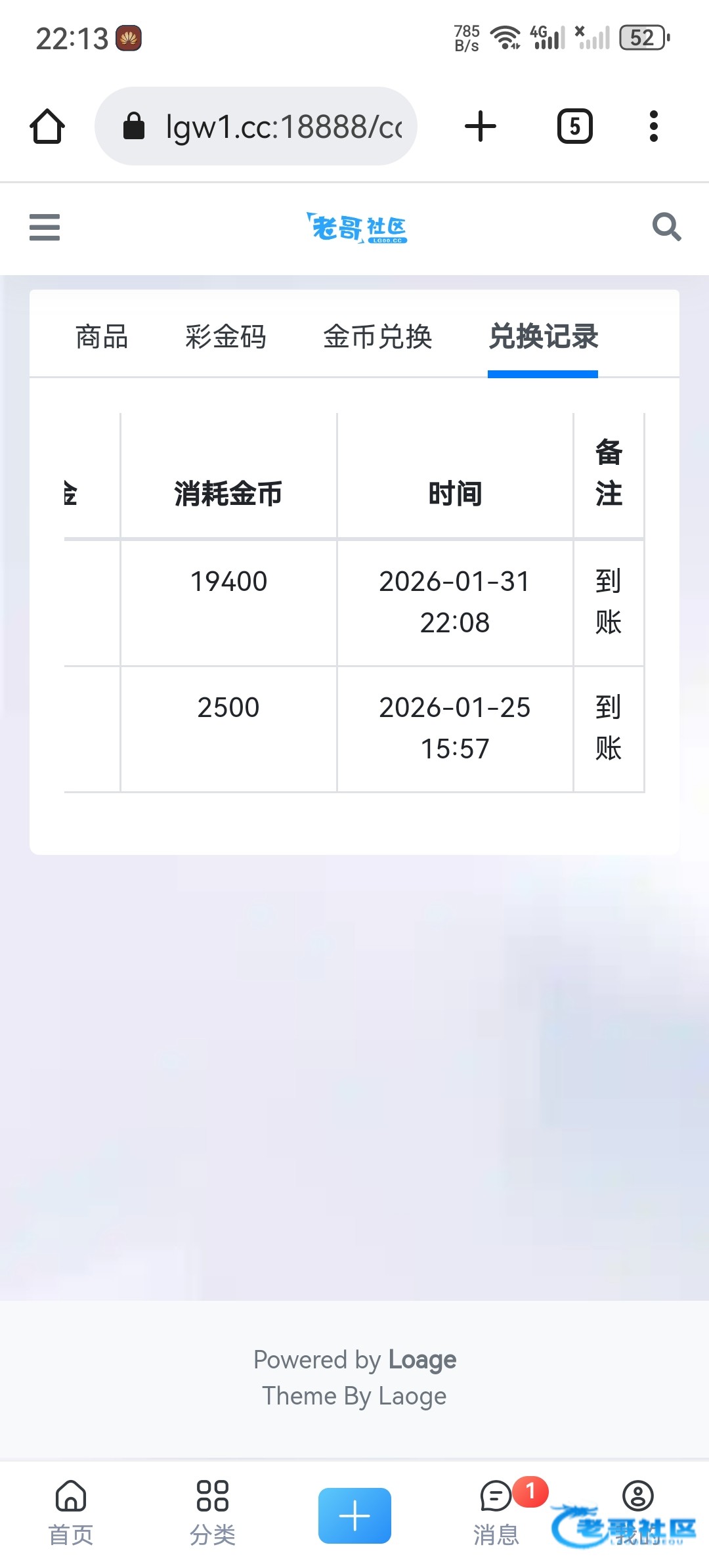Show the open tabs switcher
Viewport: 709px width, 1568px height.
(574, 126)
